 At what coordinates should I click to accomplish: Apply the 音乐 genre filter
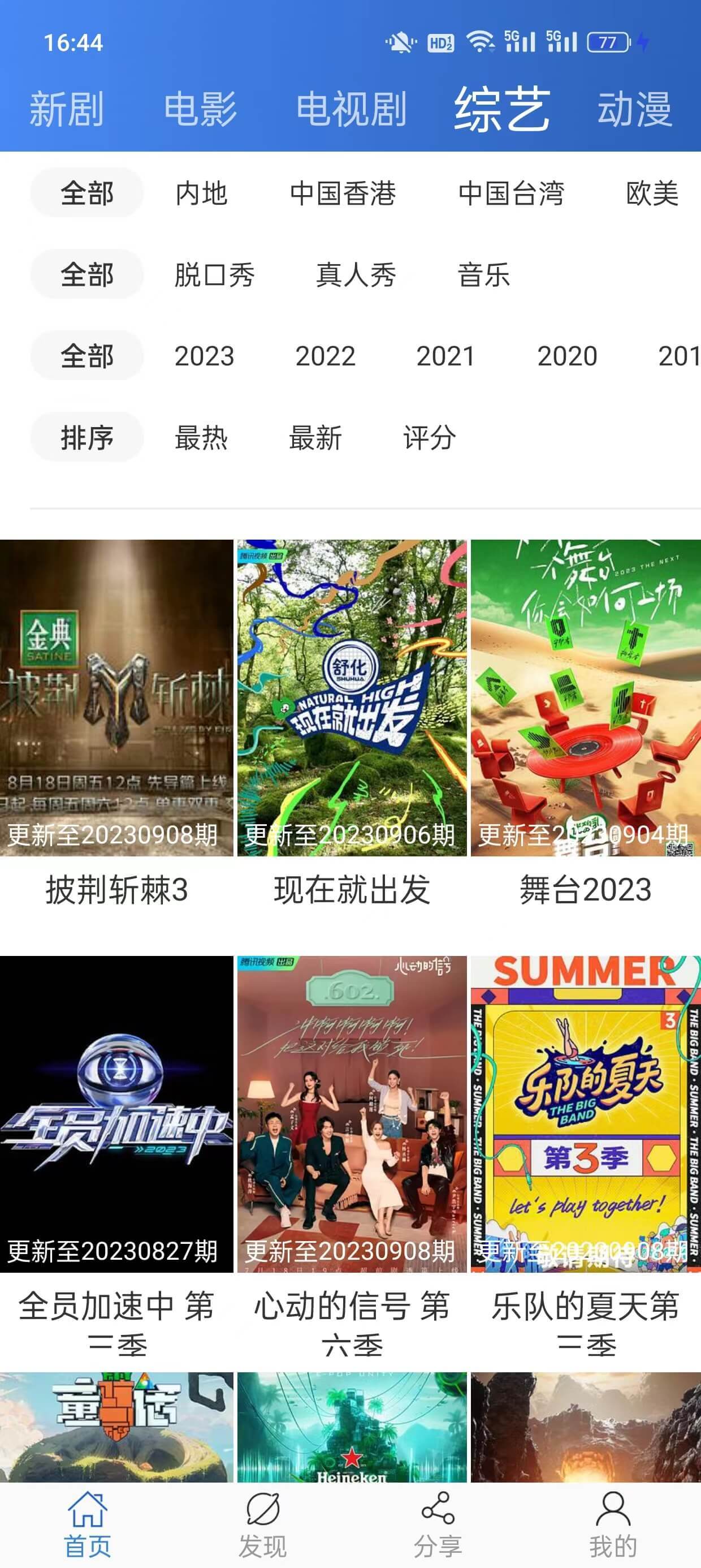(x=483, y=274)
